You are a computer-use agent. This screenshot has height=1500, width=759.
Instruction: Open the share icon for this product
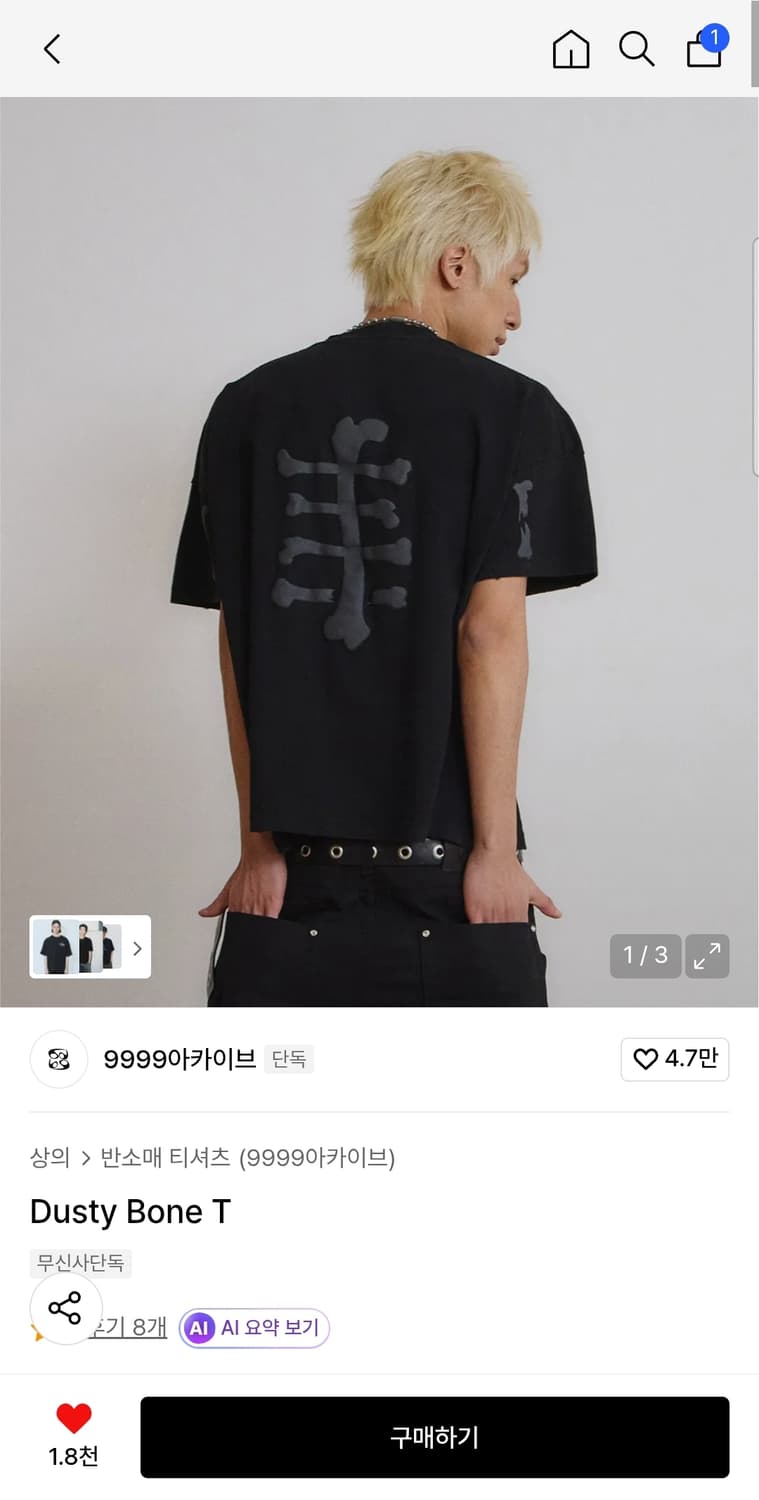66,1307
